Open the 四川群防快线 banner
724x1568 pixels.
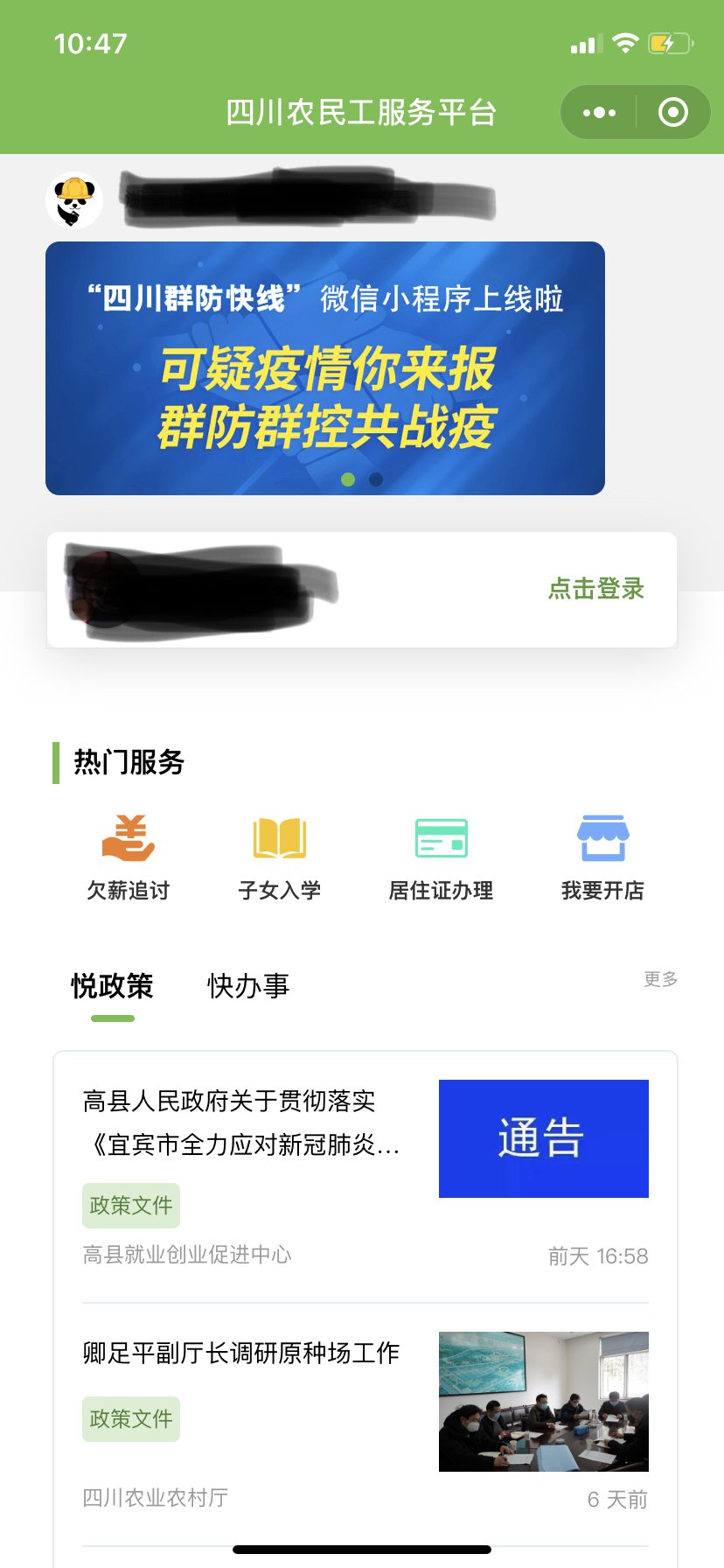(325, 367)
